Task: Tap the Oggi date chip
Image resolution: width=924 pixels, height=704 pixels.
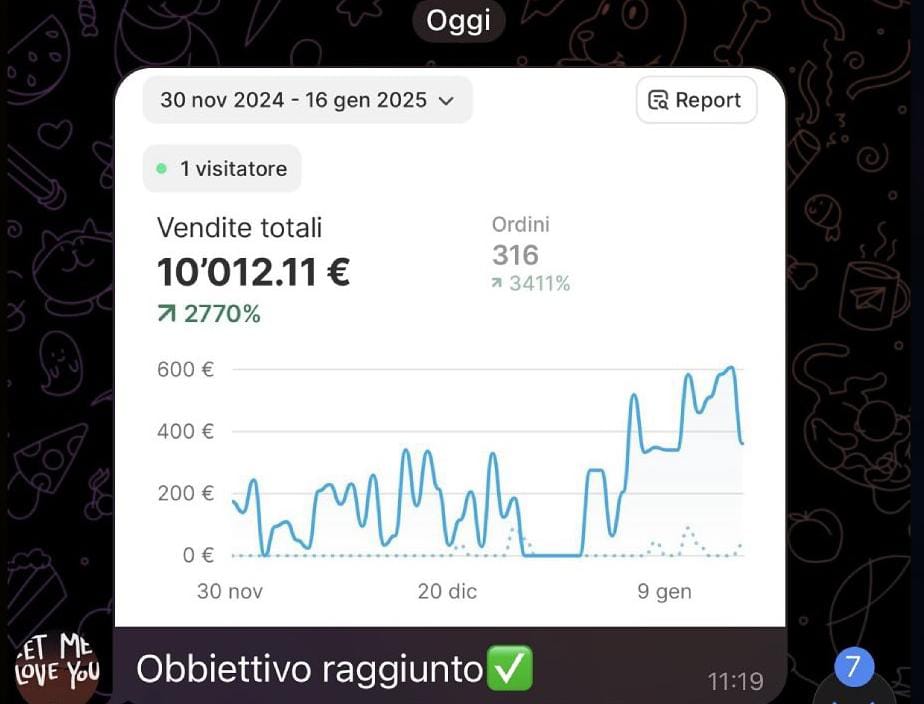Action: pyautogui.click(x=459, y=21)
